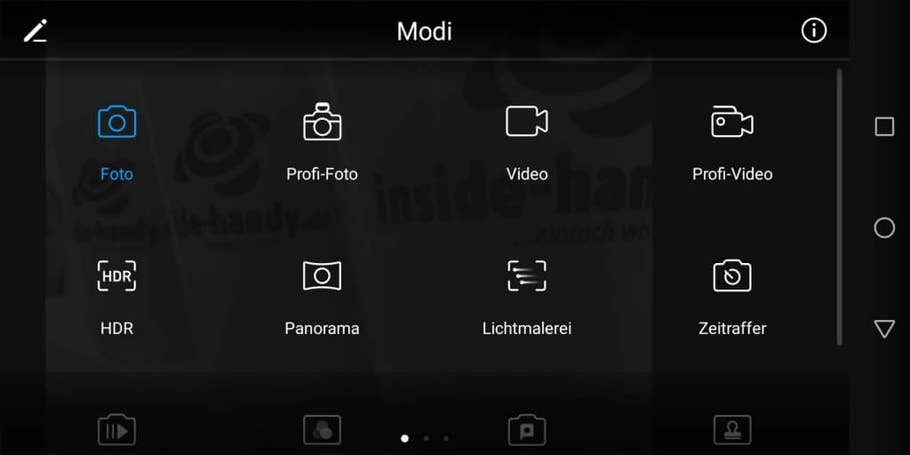Open the info icon for modes
This screenshot has height=455, width=910.
click(x=814, y=31)
